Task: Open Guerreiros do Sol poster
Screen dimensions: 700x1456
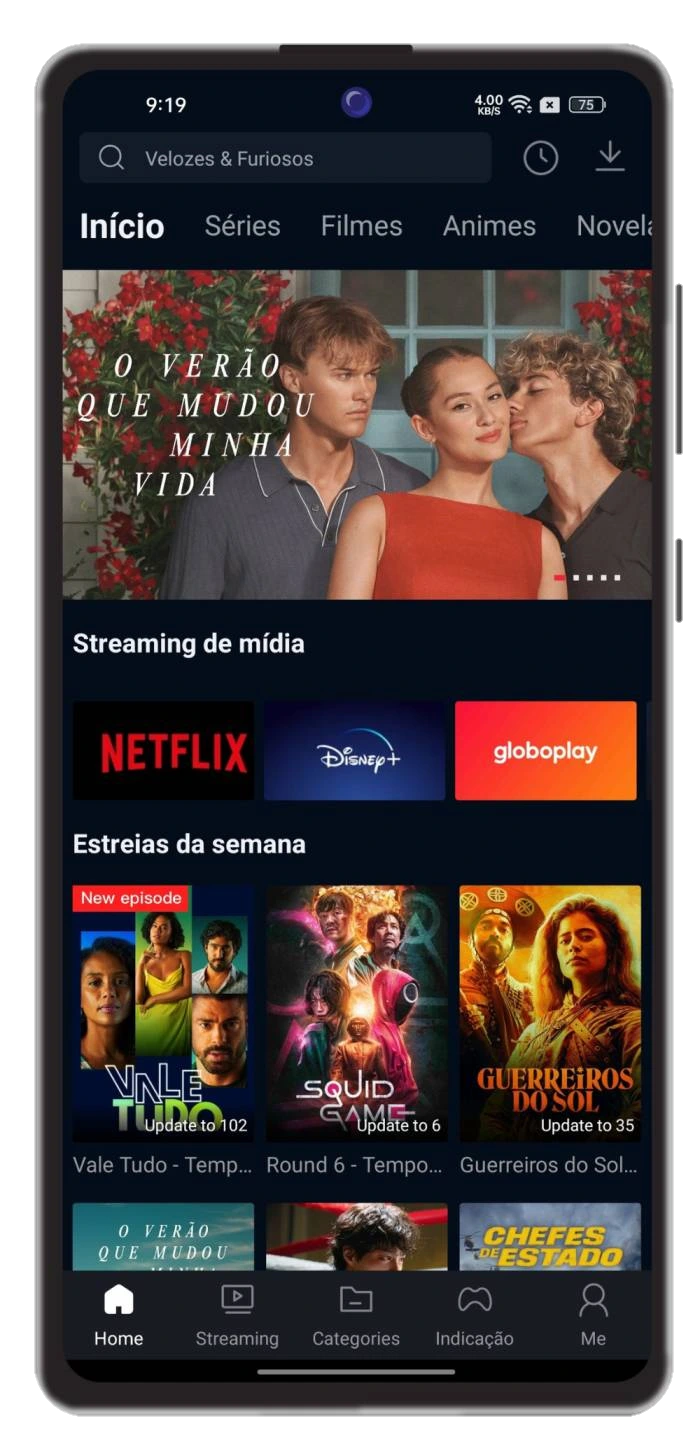Action: [549, 1013]
